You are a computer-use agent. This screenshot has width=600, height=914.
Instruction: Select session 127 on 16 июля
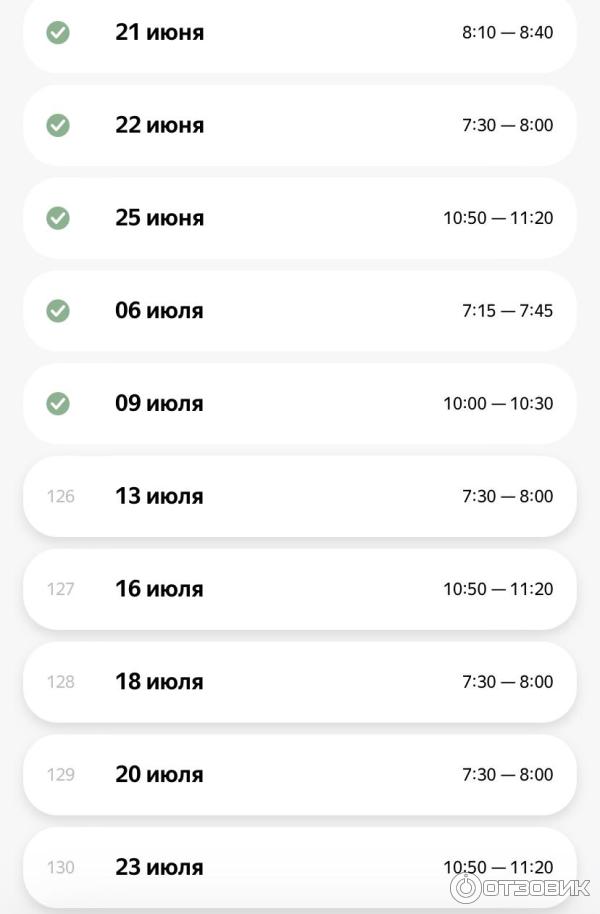(300, 589)
